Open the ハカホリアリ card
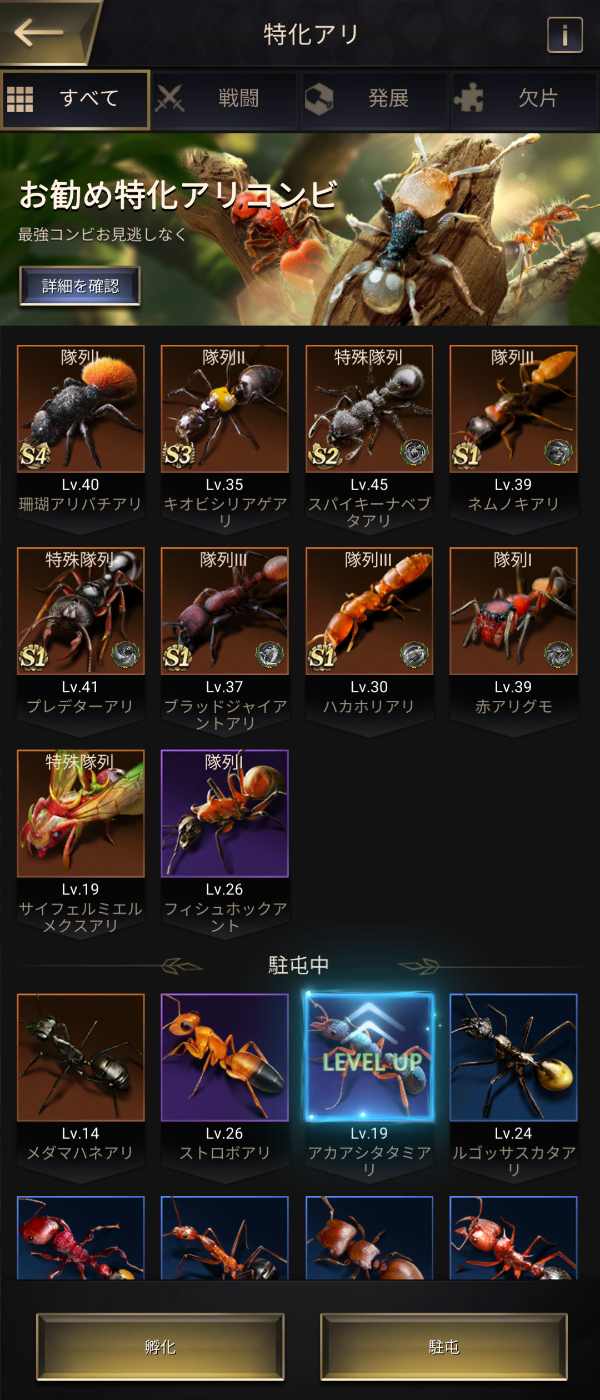 tap(369, 611)
